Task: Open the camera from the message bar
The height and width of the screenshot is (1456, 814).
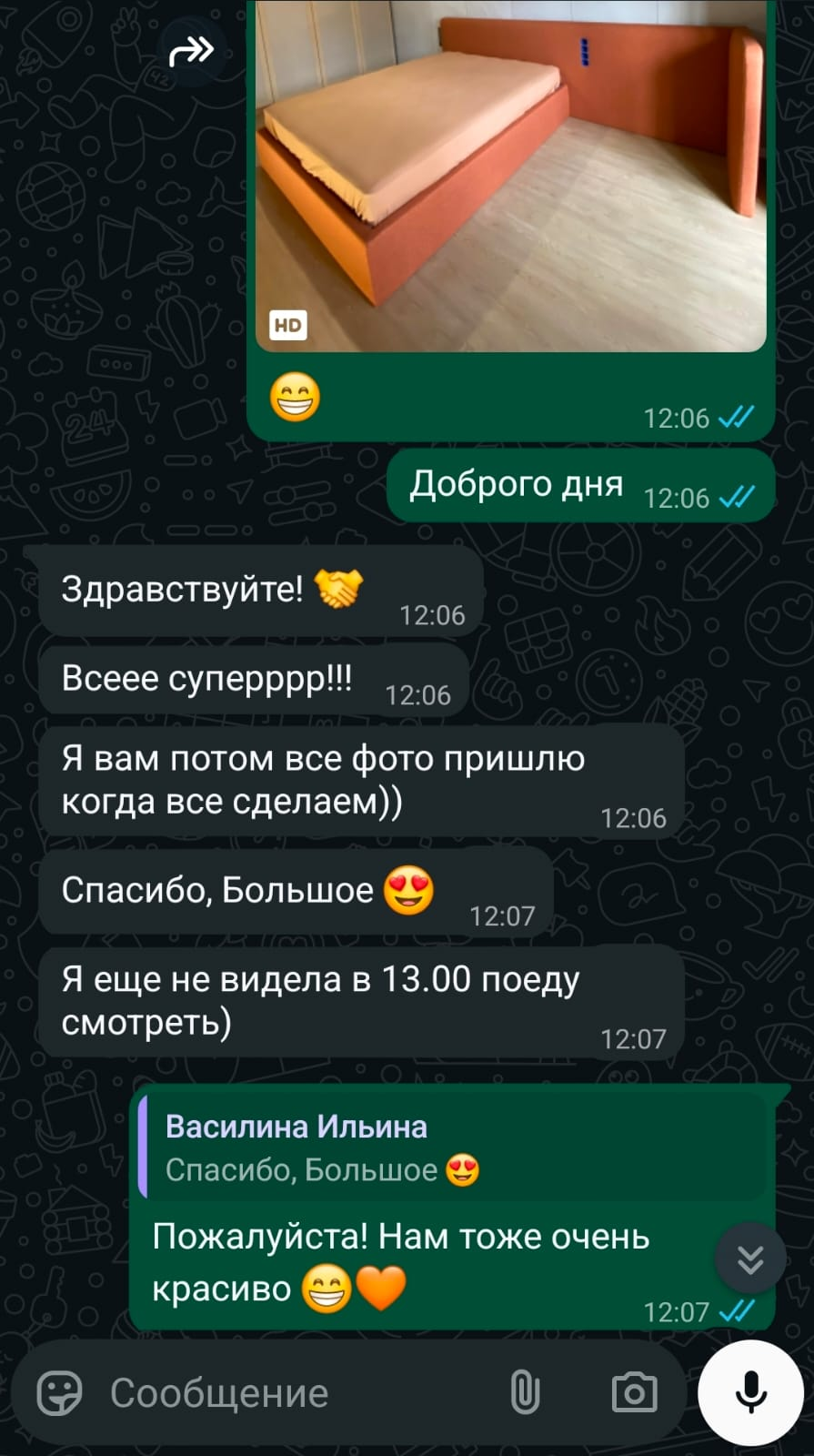Action: click(x=634, y=1392)
